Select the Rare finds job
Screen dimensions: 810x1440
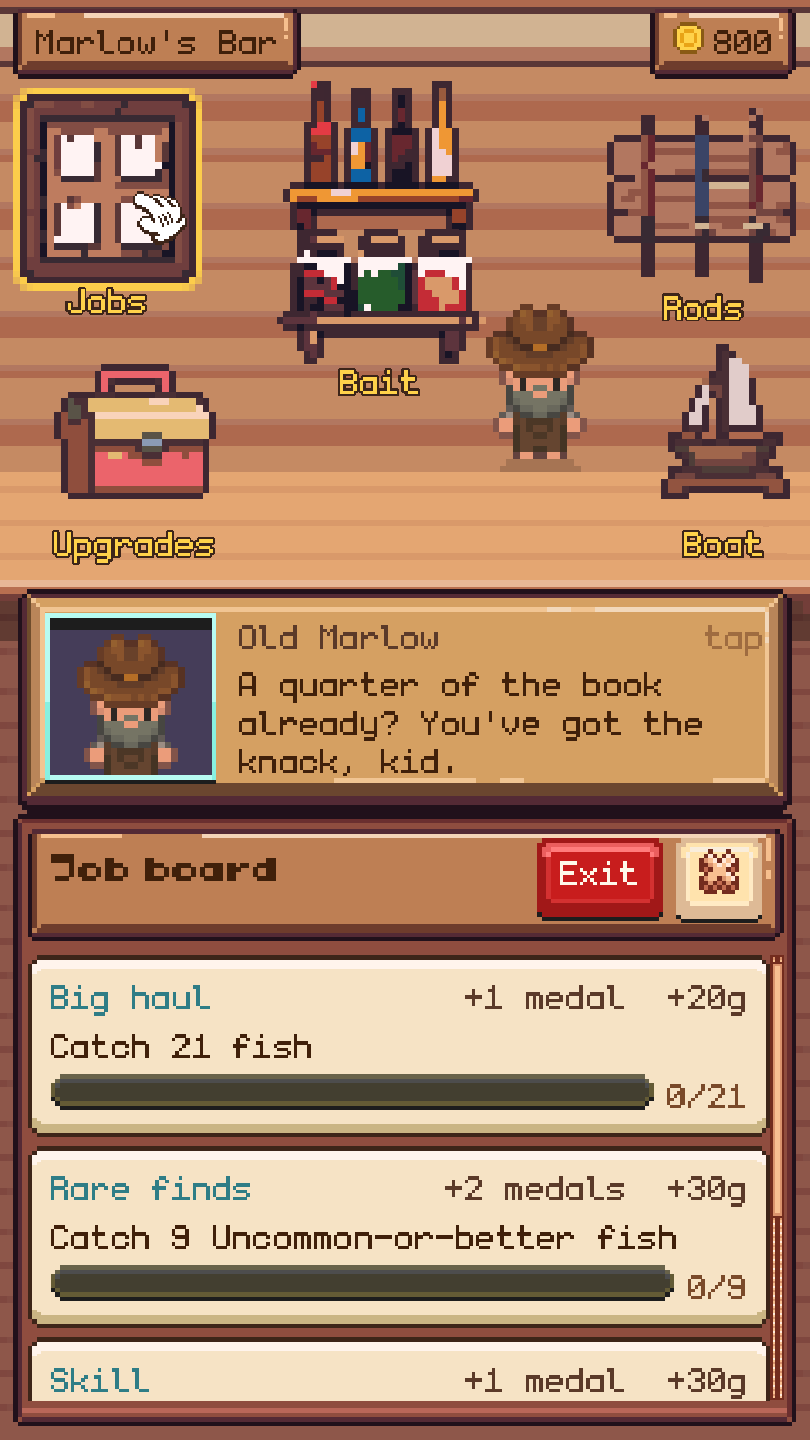click(x=399, y=1236)
